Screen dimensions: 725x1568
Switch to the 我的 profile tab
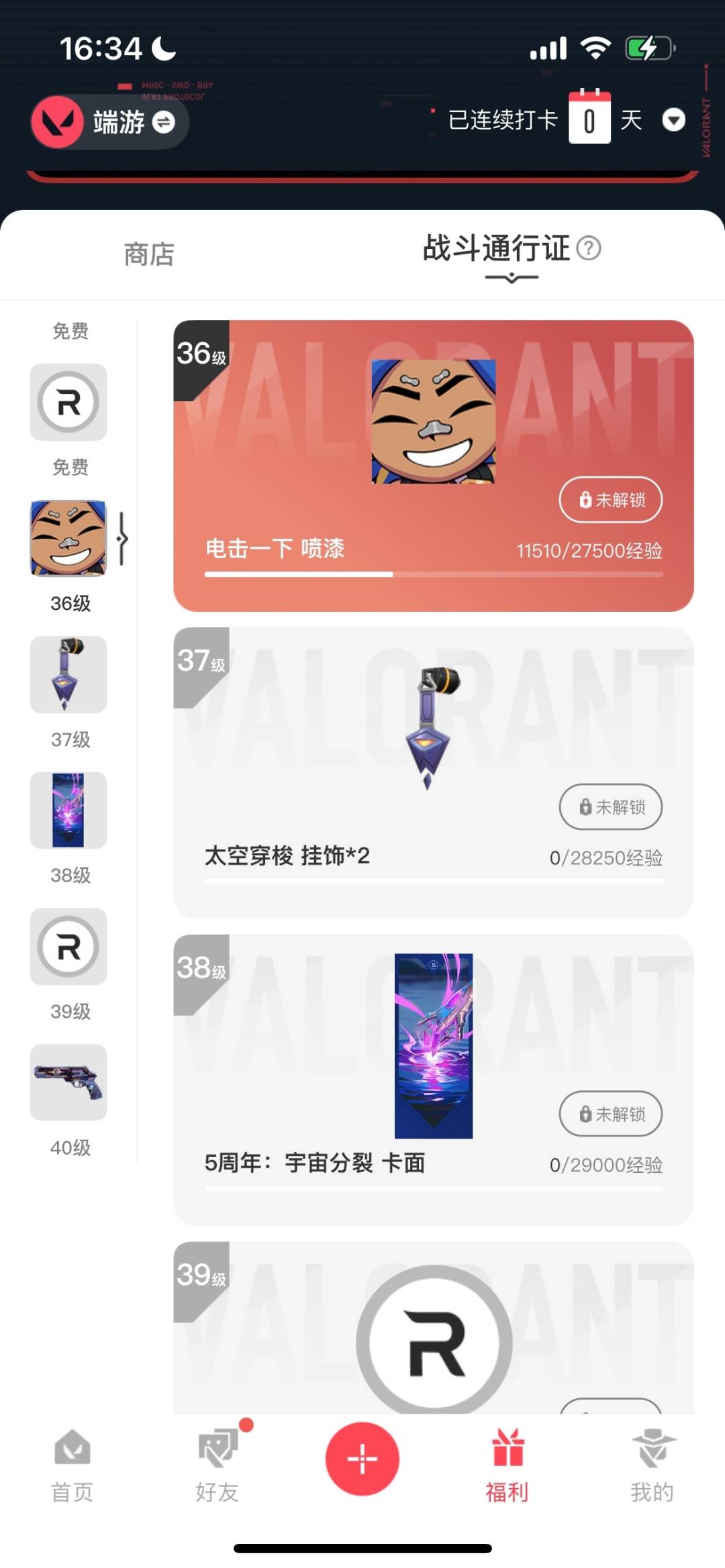pyautogui.click(x=652, y=1466)
